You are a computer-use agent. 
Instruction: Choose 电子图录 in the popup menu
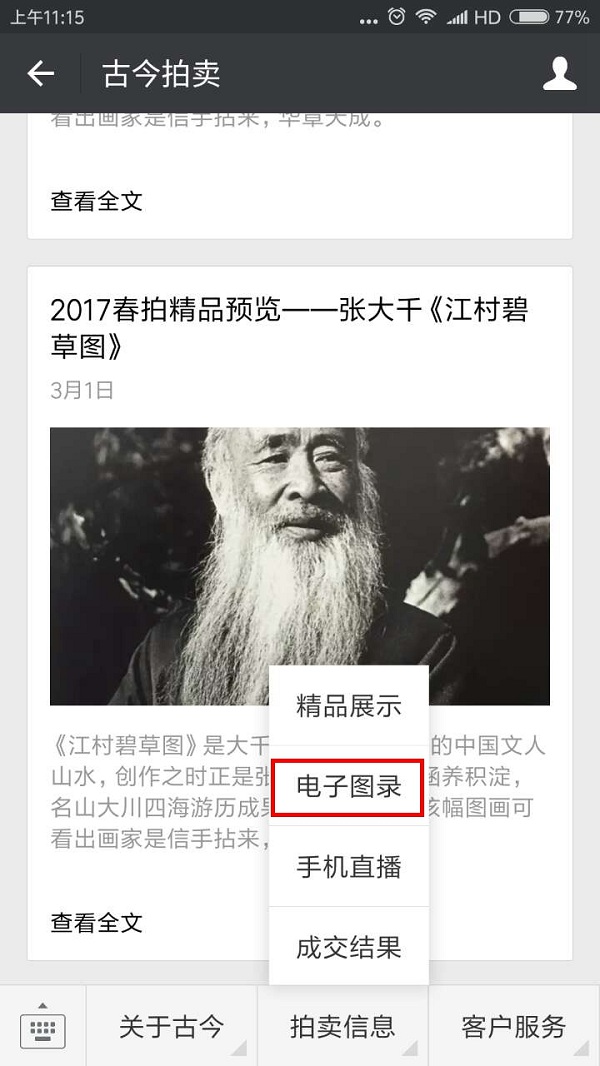(349, 786)
